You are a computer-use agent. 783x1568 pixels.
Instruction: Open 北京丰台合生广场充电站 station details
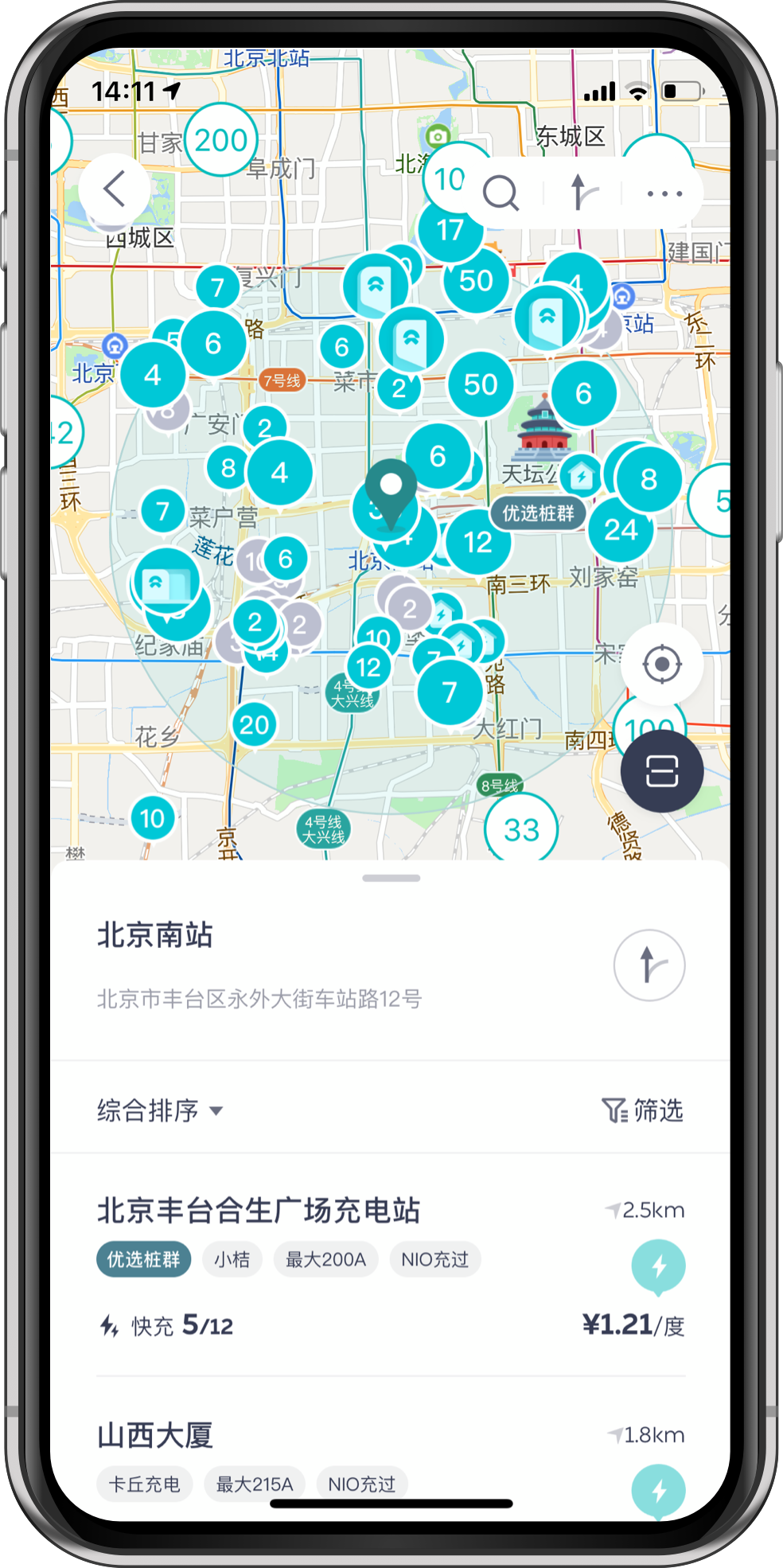pyautogui.click(x=259, y=1210)
